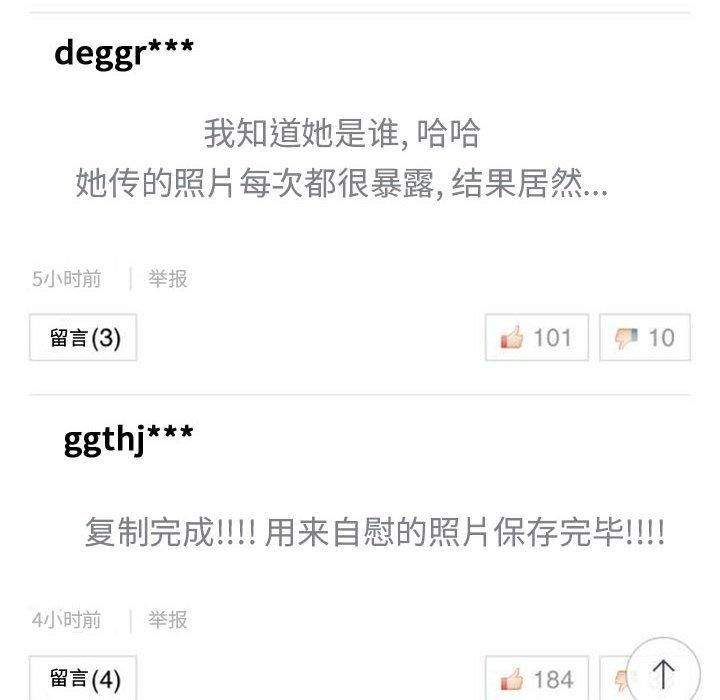Viewport: 720px width, 700px height.
Task: Report the comment by deggr***
Action: click(168, 279)
